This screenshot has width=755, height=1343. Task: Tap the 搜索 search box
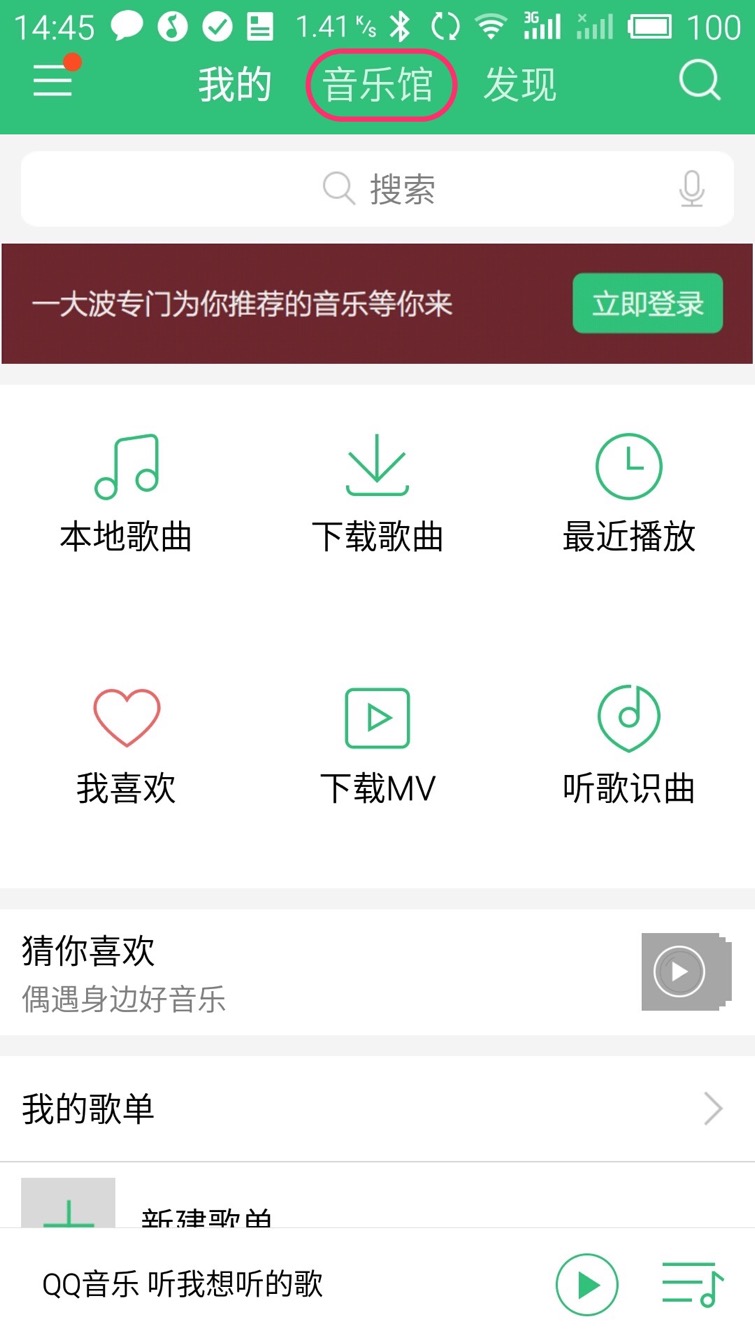(x=378, y=189)
